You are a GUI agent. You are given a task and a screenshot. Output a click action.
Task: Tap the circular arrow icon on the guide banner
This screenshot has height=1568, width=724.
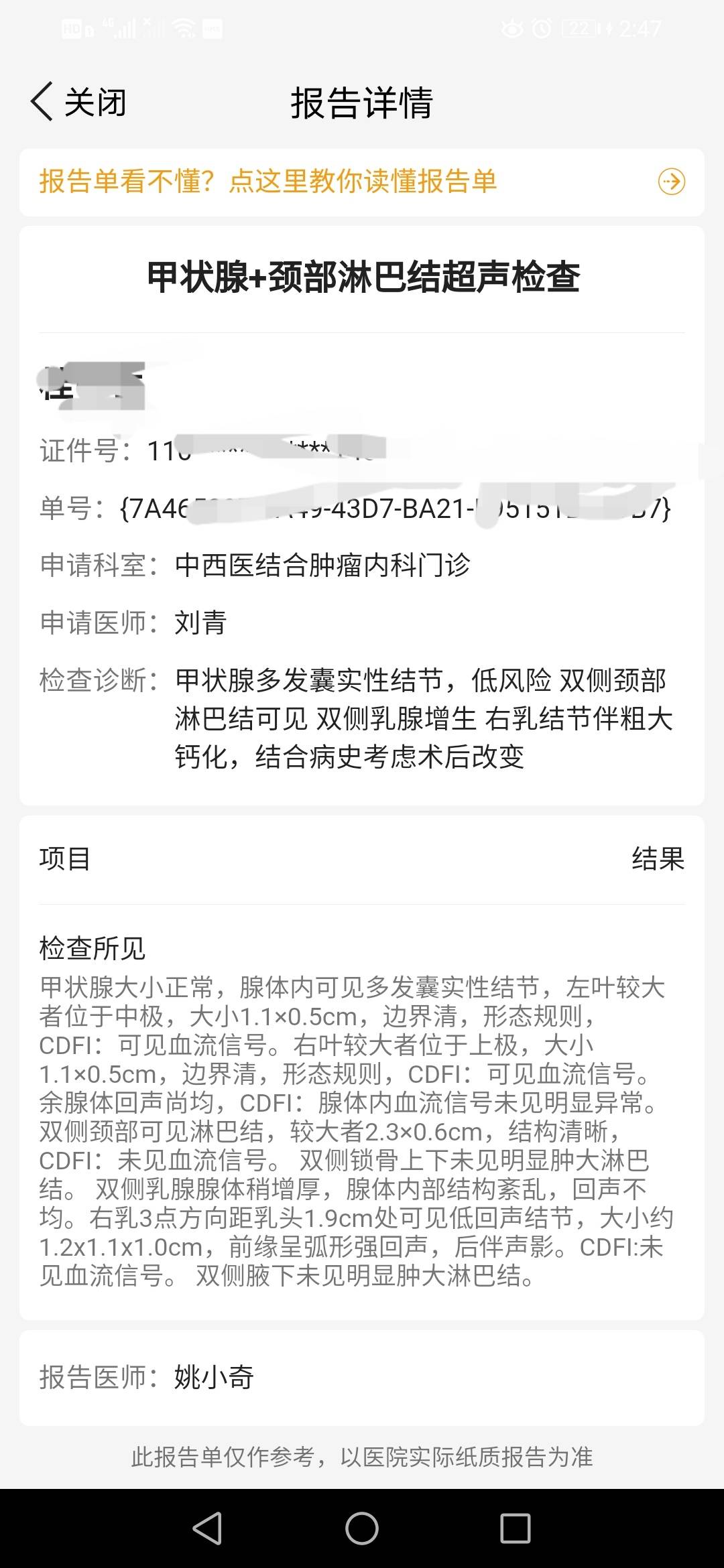coord(672,181)
